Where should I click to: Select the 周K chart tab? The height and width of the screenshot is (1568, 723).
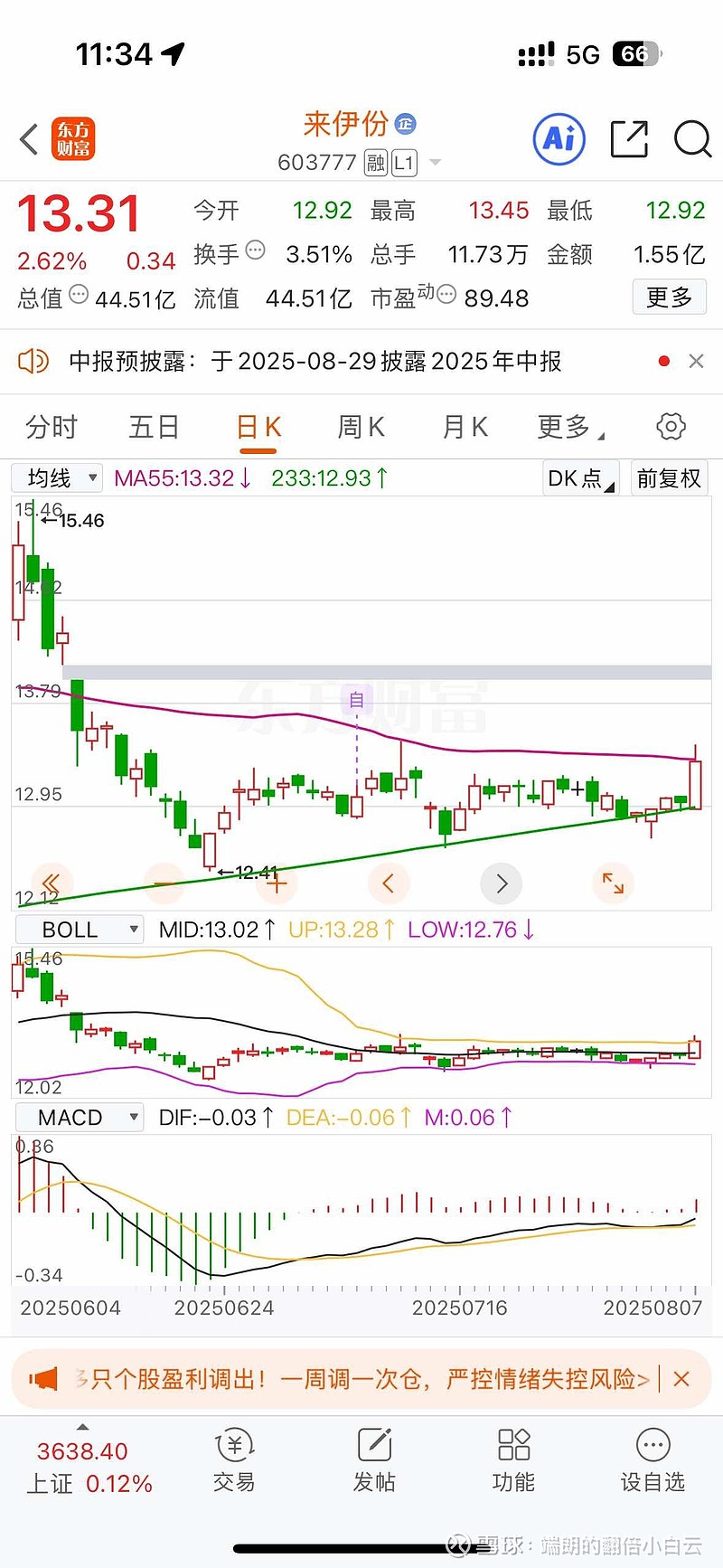point(361,427)
